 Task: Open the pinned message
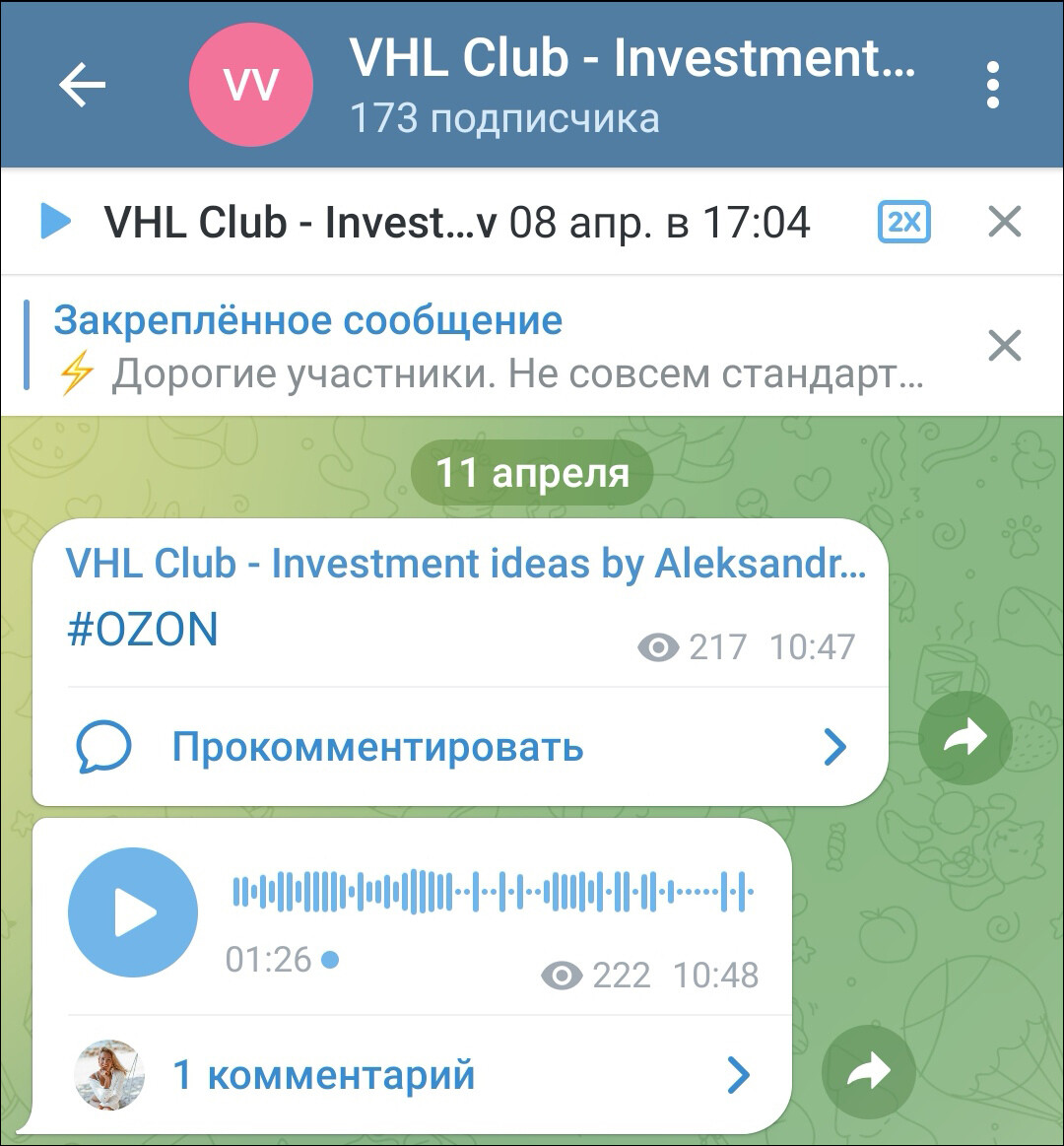[488, 347]
